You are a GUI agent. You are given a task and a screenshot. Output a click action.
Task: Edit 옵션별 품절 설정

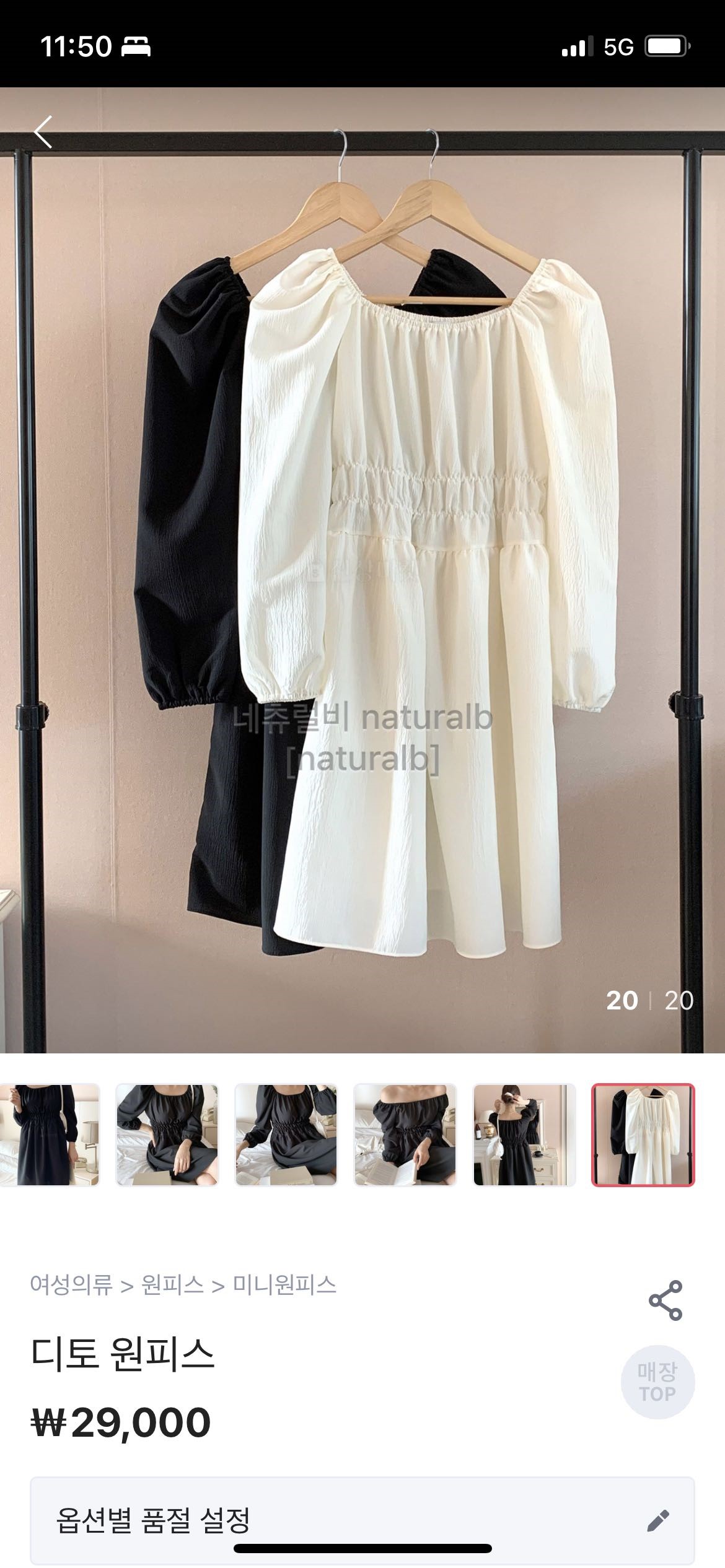click(657, 1520)
